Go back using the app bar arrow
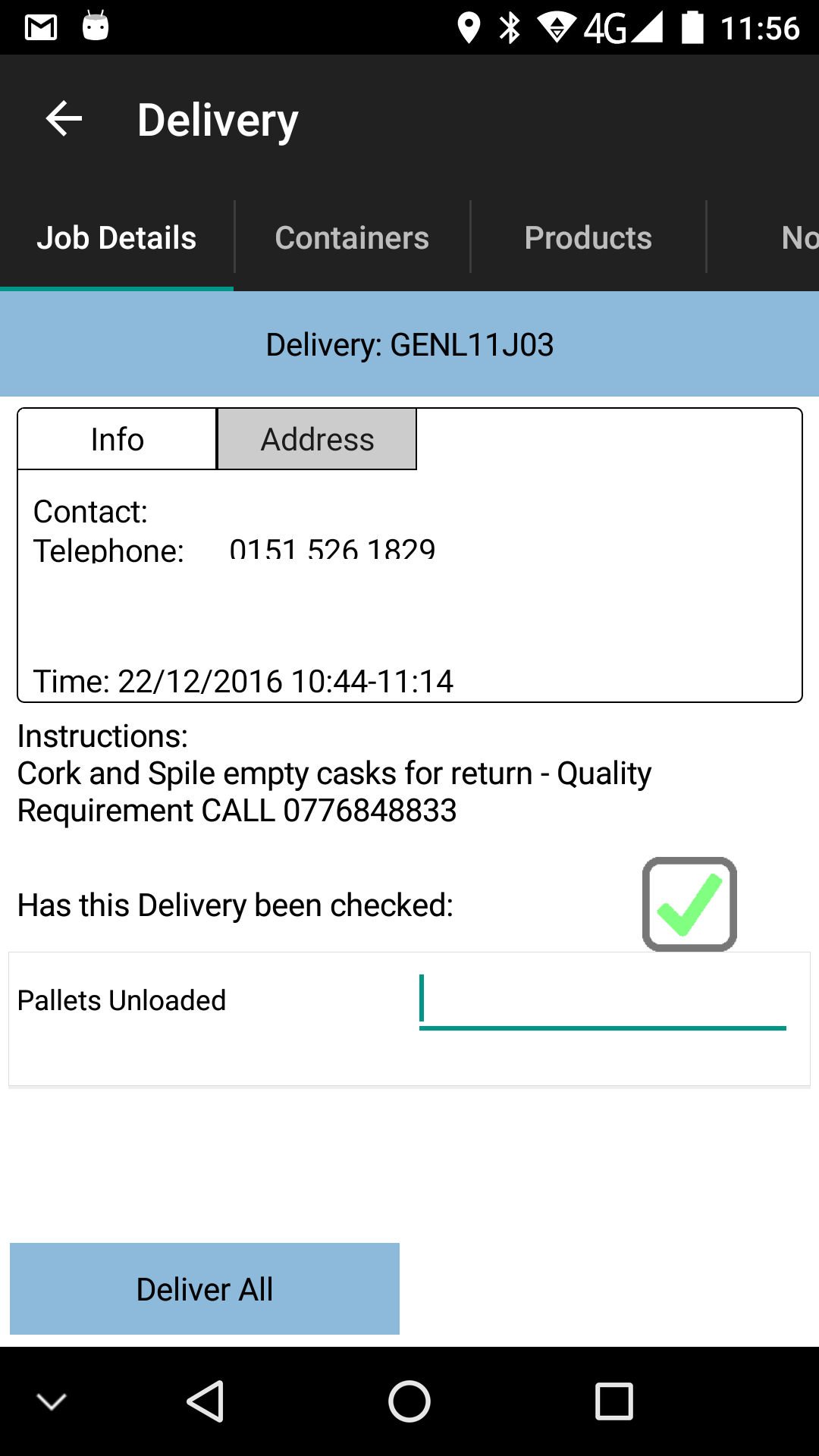The height and width of the screenshot is (1456, 819). click(64, 120)
